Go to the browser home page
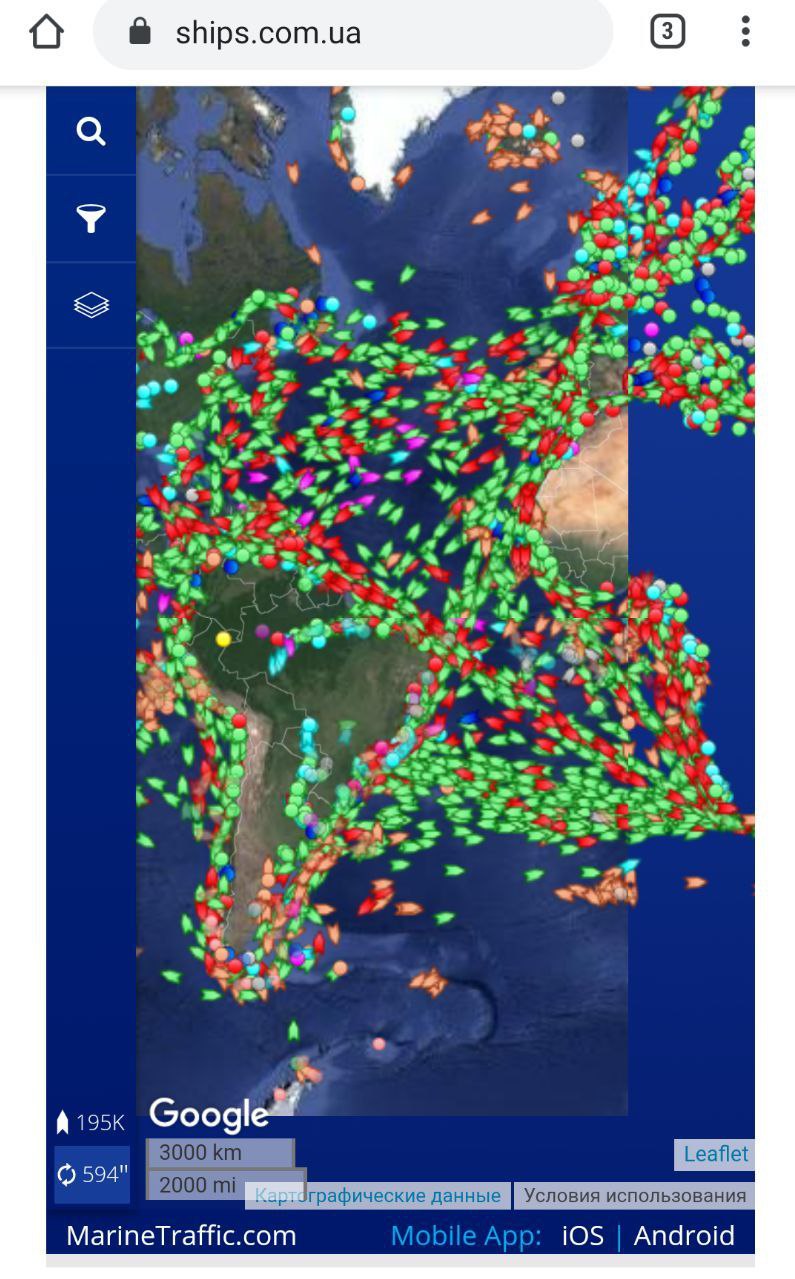The image size is (795, 1279). (x=46, y=32)
